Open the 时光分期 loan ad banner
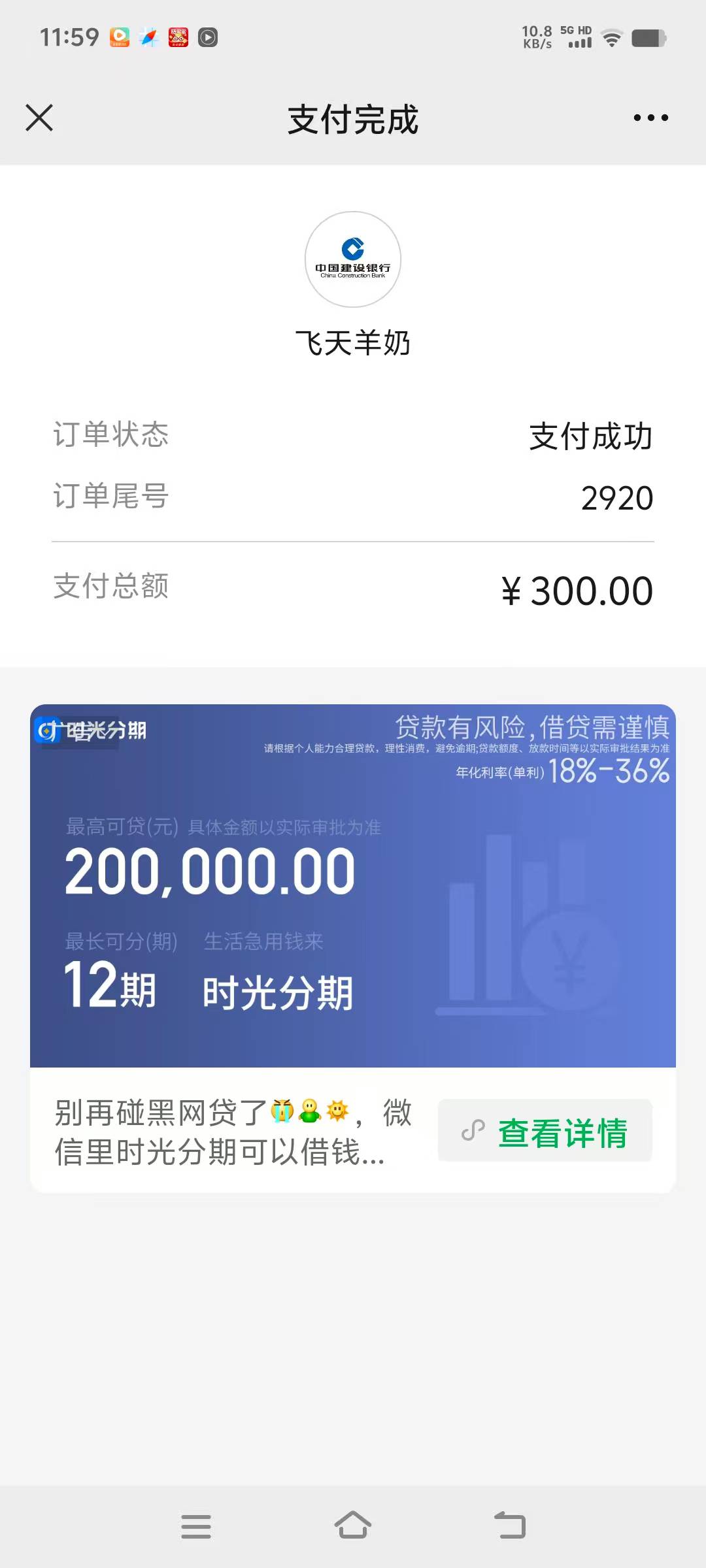The height and width of the screenshot is (1568, 706). click(353, 885)
